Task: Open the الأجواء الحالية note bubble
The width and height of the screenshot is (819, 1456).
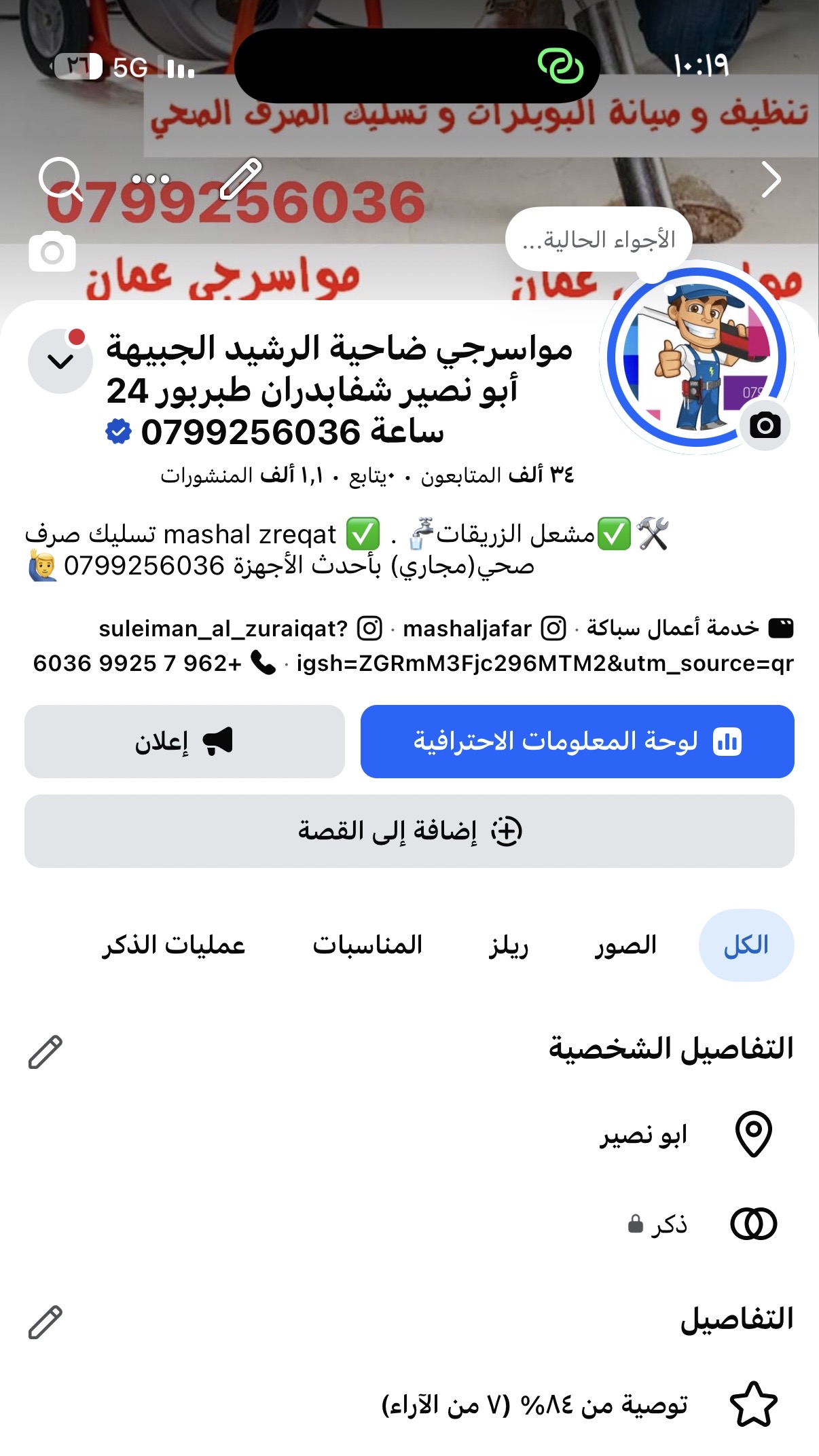Action: pyautogui.click(x=599, y=240)
